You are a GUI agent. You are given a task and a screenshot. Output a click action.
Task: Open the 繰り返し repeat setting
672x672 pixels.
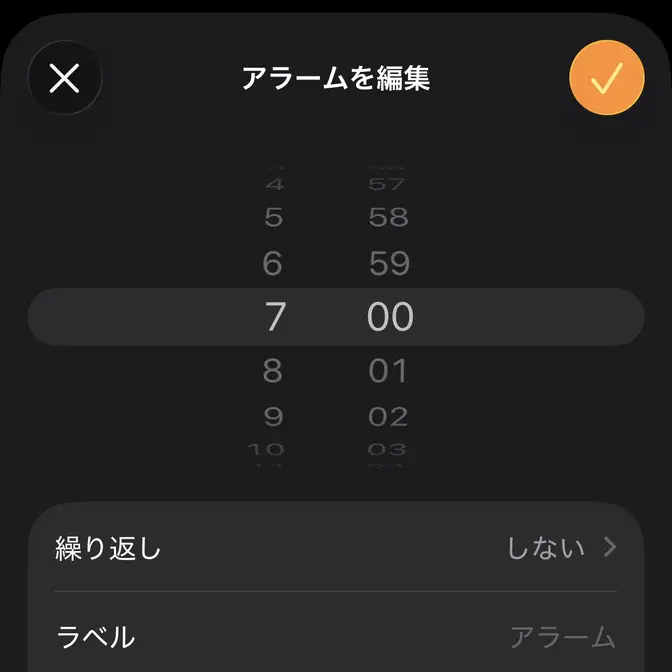coord(336,548)
